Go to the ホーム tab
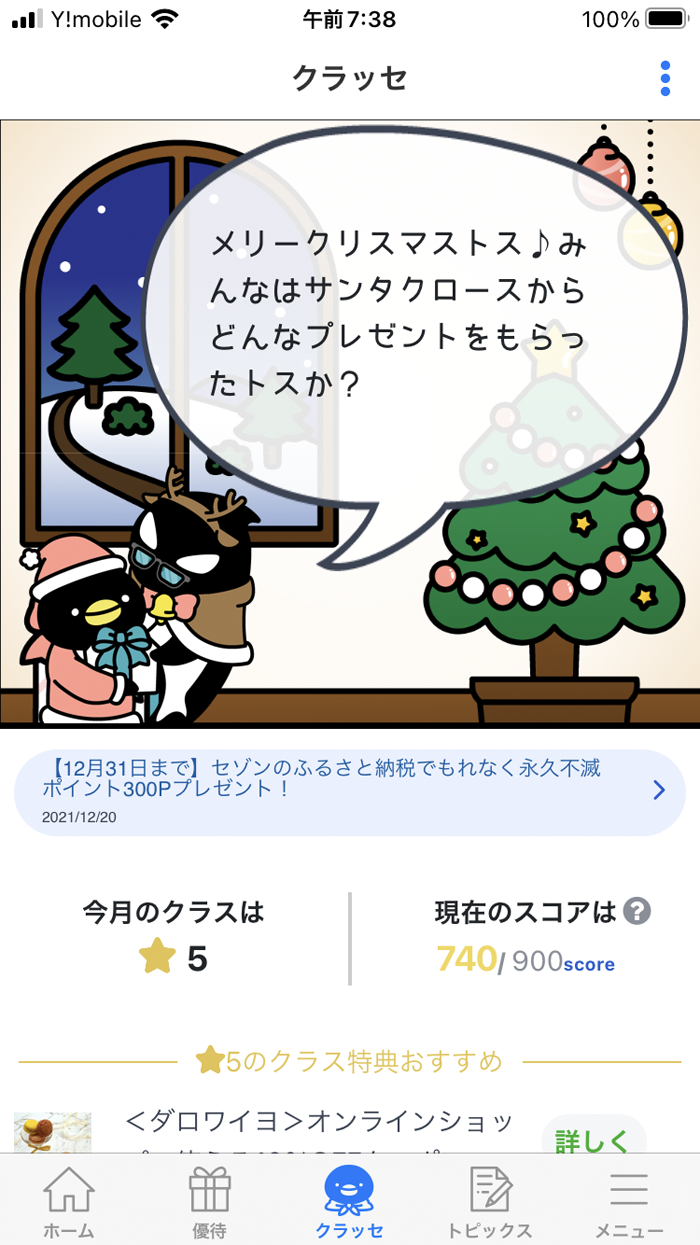 [x=70, y=1202]
